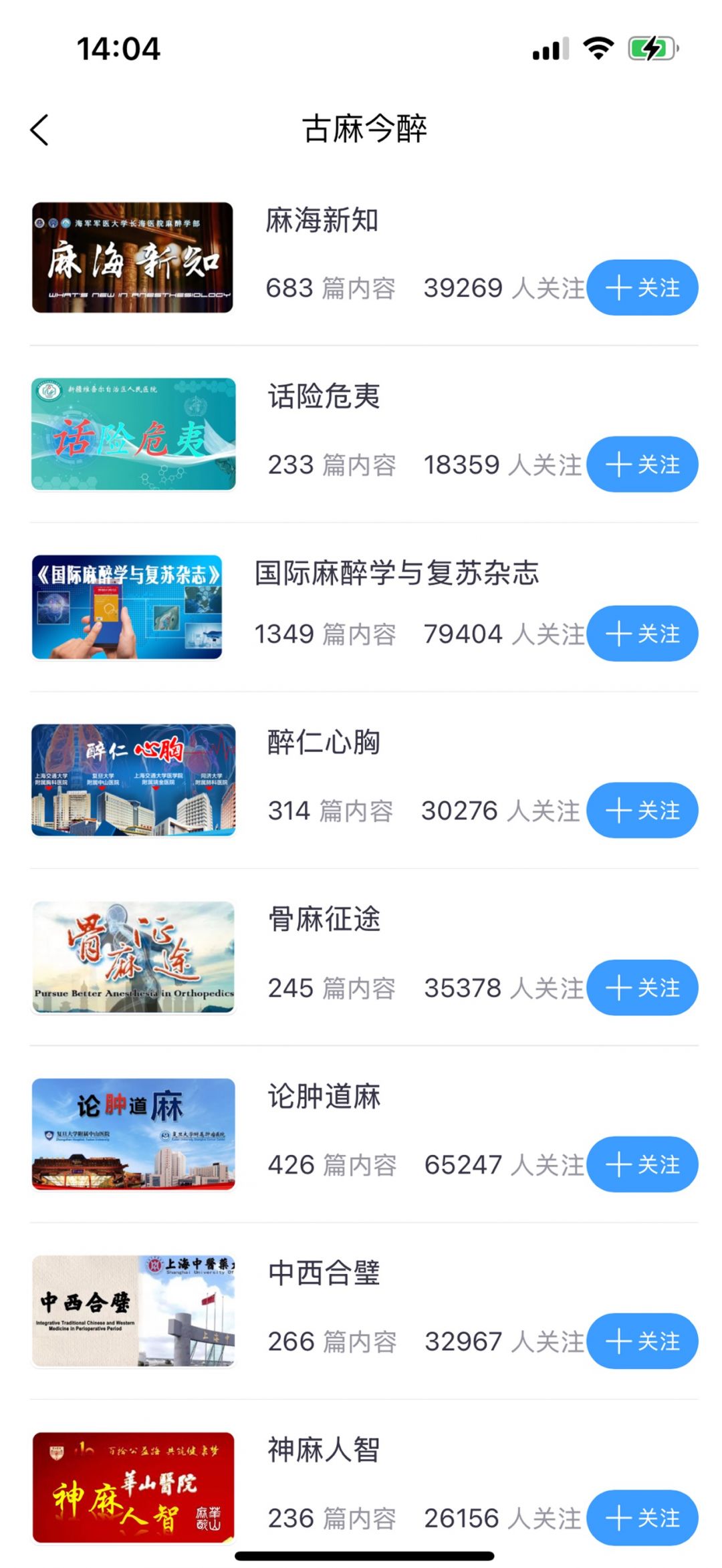Open the 神麻人智 banner image
This screenshot has width=722, height=1568.
pos(133,1487)
